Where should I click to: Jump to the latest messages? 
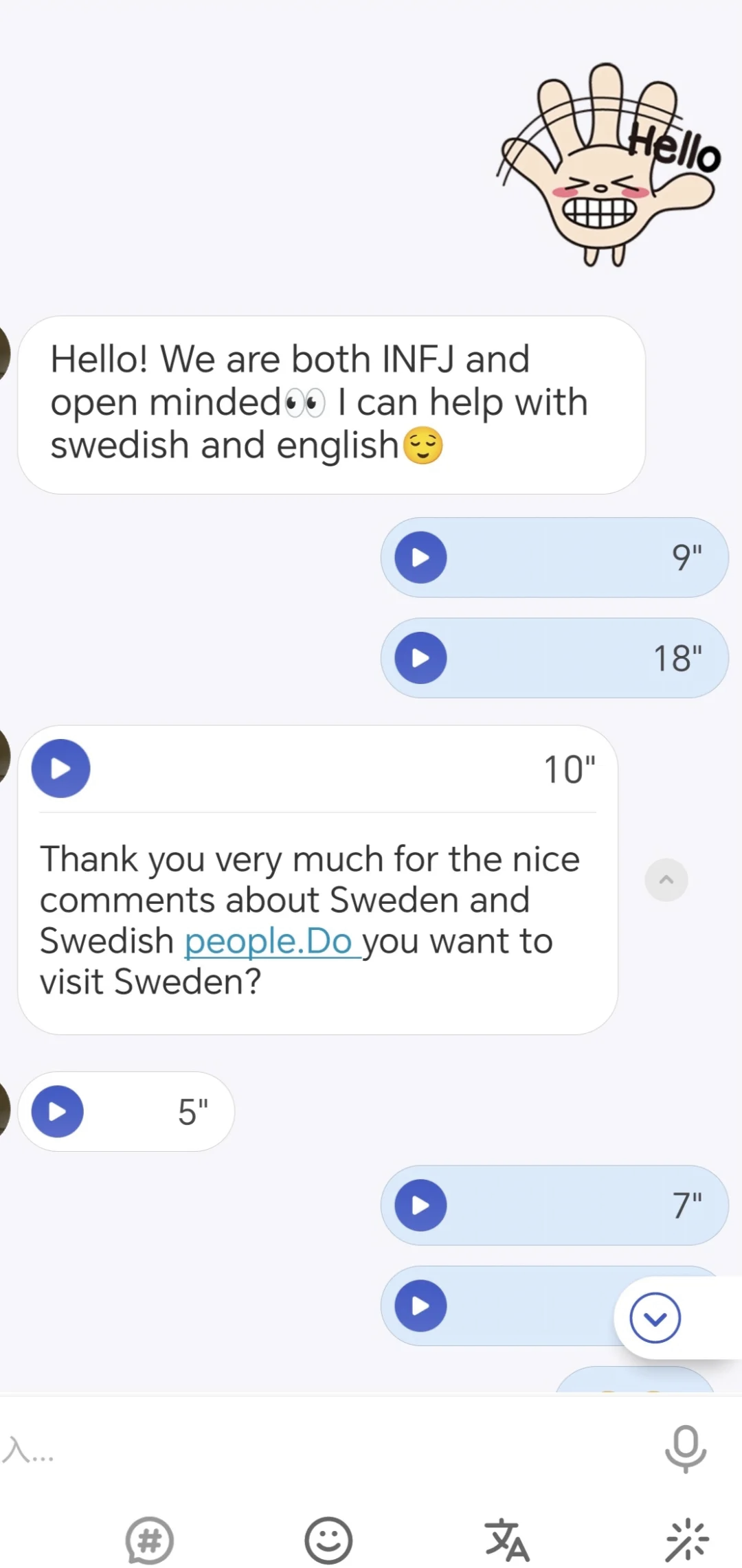(x=655, y=1318)
